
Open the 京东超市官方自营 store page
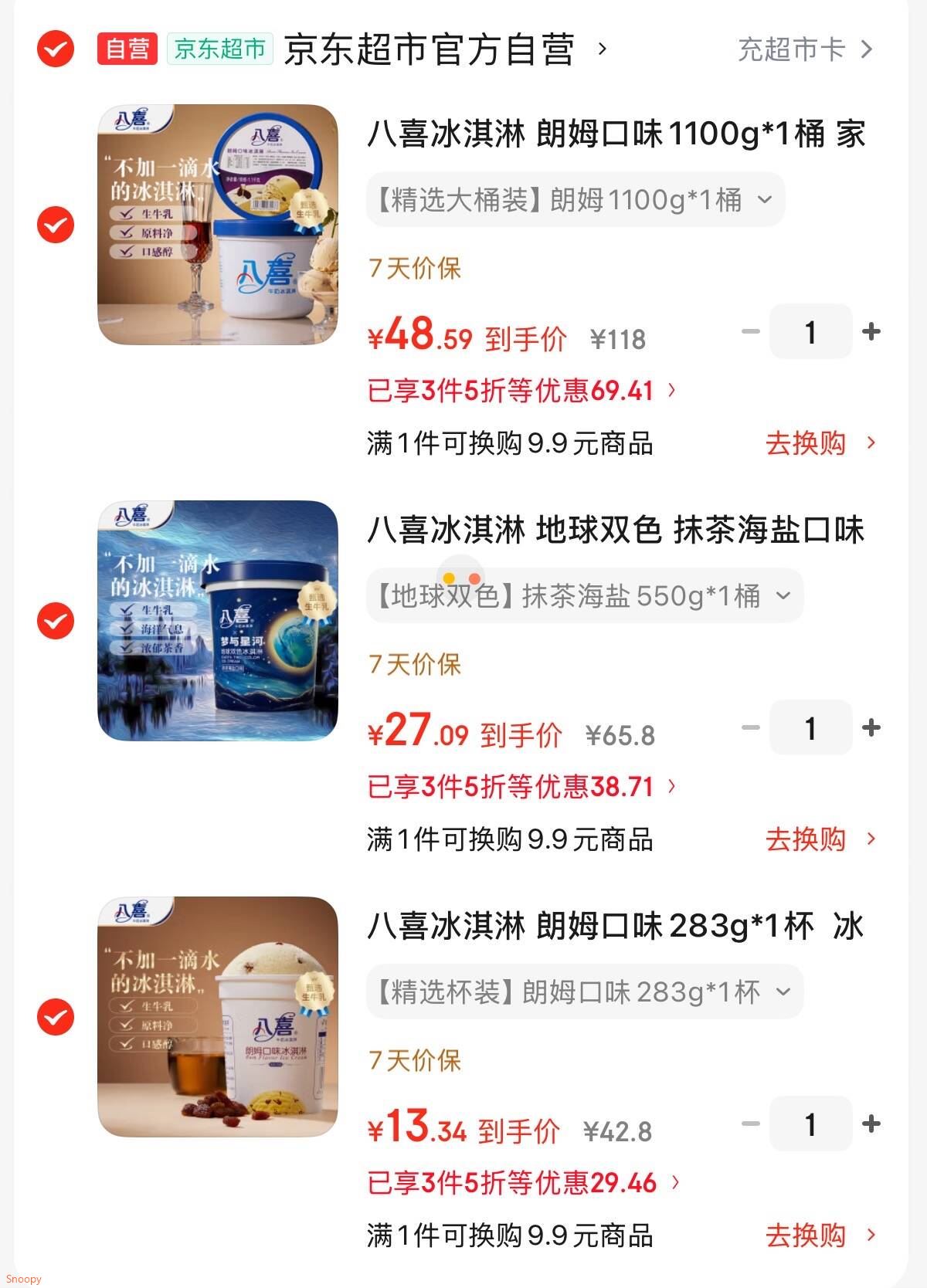pyautogui.click(x=430, y=49)
